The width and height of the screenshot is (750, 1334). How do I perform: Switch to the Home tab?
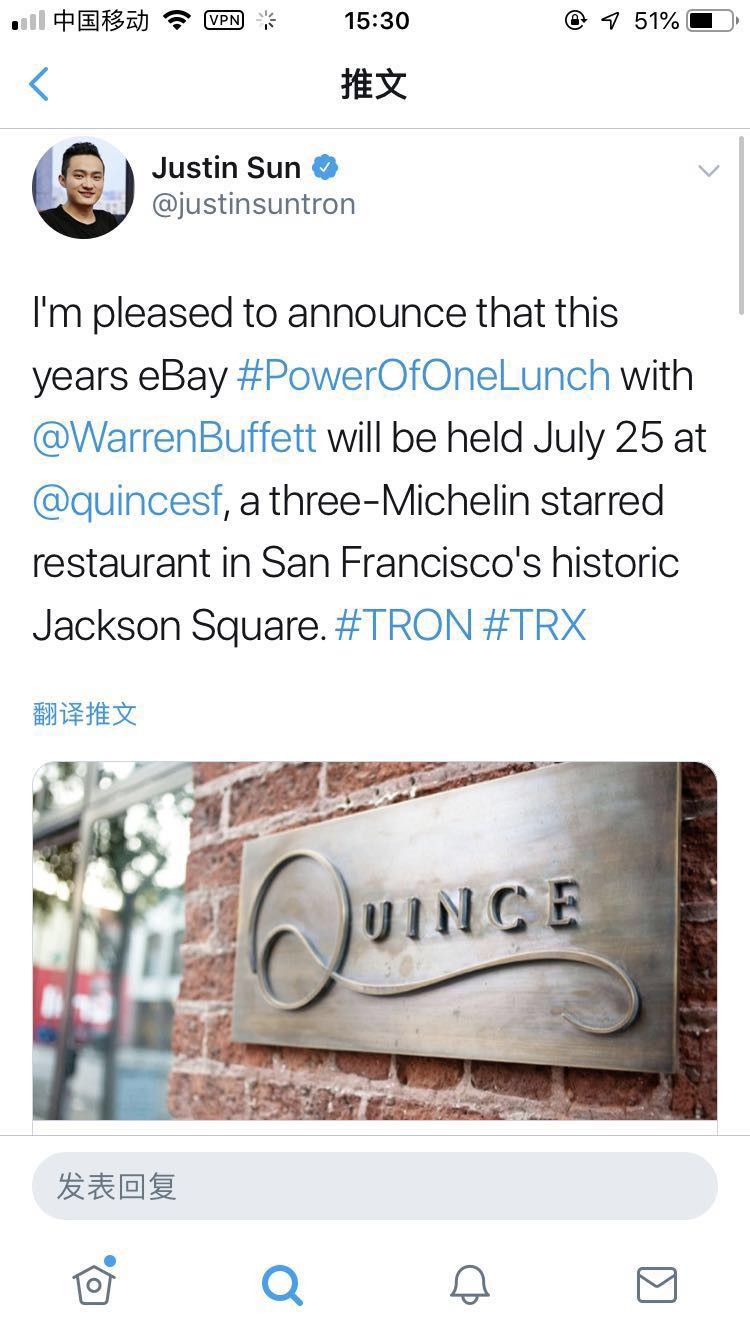(94, 1284)
